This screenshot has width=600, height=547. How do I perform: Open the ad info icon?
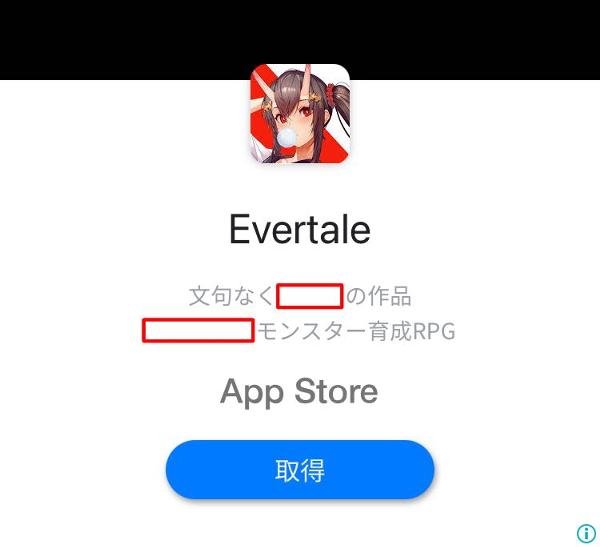[586, 533]
